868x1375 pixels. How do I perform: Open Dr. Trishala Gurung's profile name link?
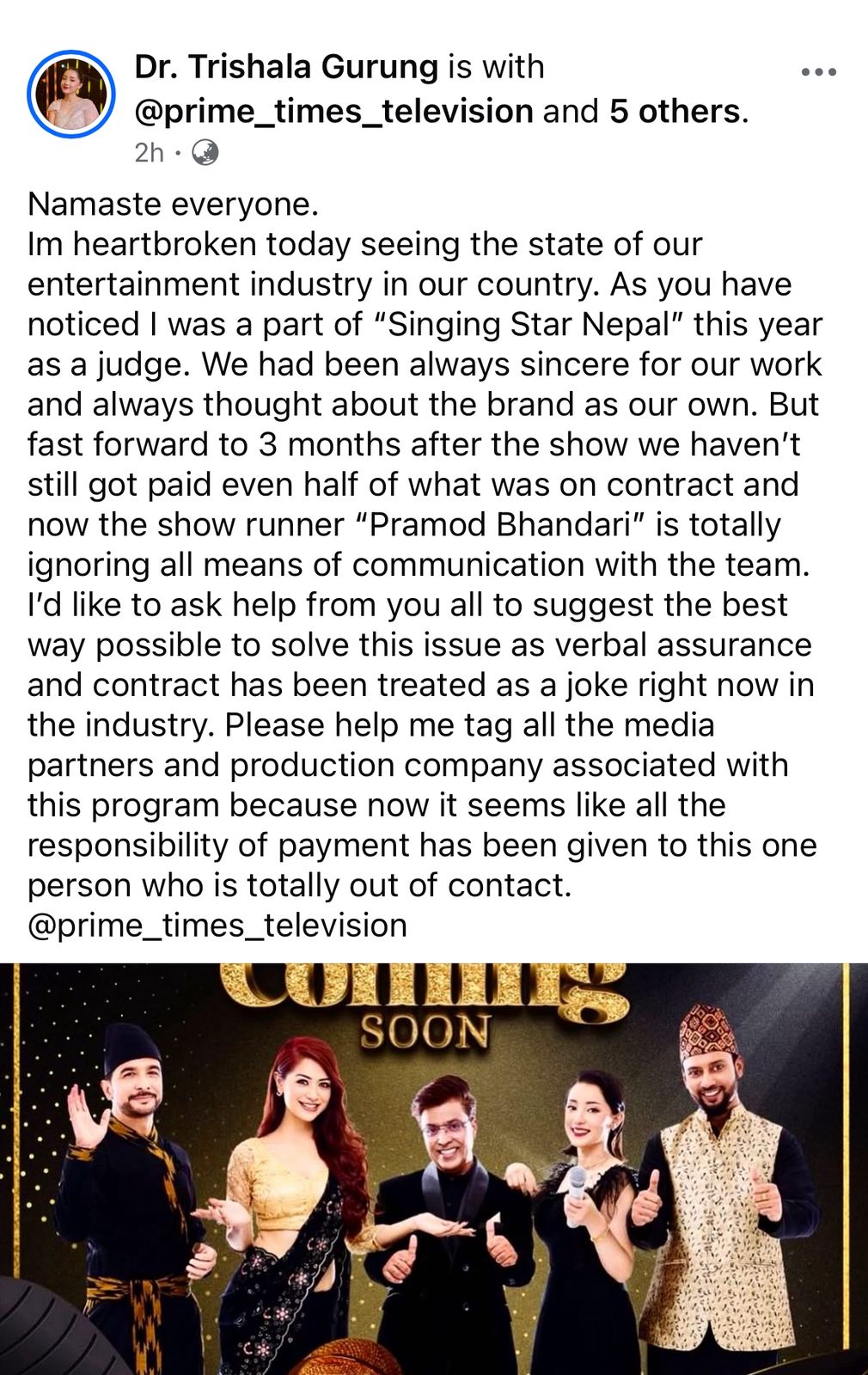[286, 67]
